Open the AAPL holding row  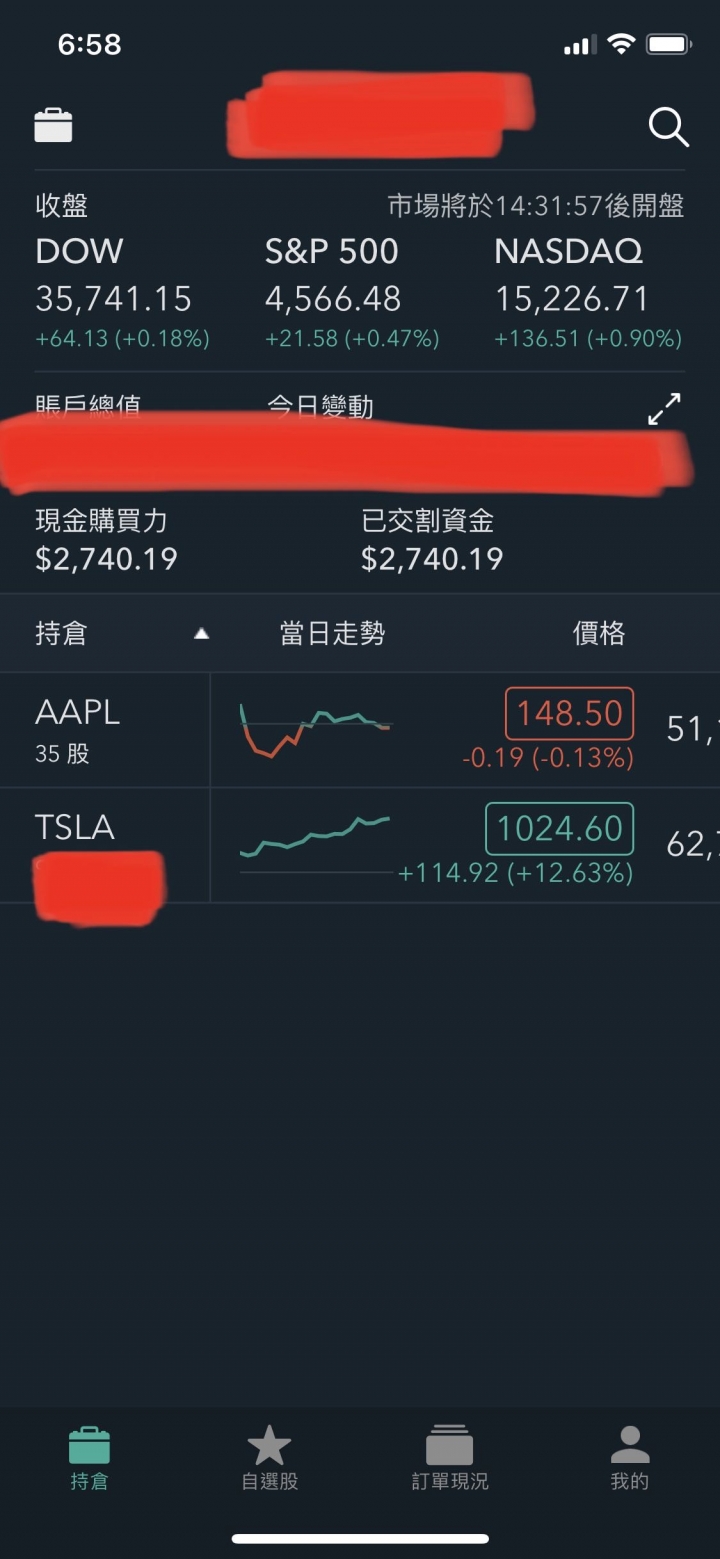pyautogui.click(x=360, y=730)
